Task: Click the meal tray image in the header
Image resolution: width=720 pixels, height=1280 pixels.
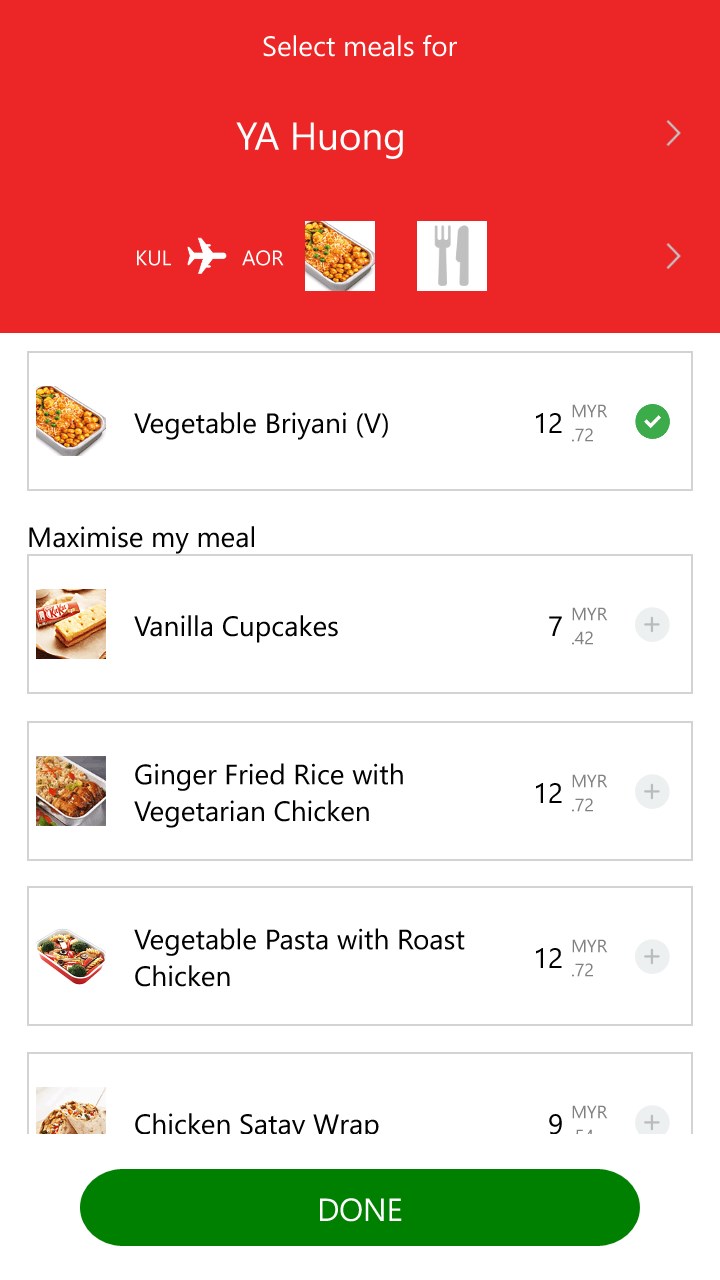Action: (x=340, y=255)
